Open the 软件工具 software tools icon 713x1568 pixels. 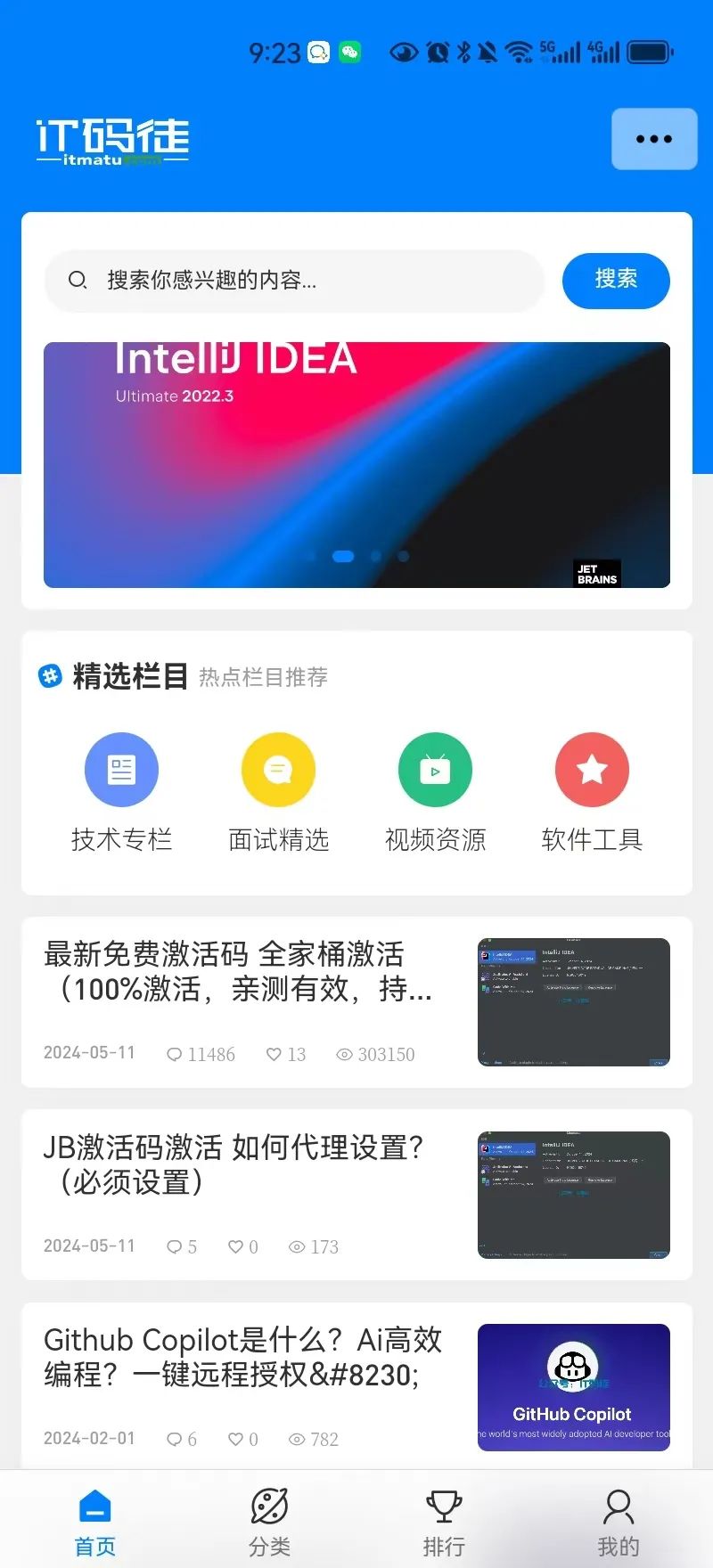tap(592, 768)
